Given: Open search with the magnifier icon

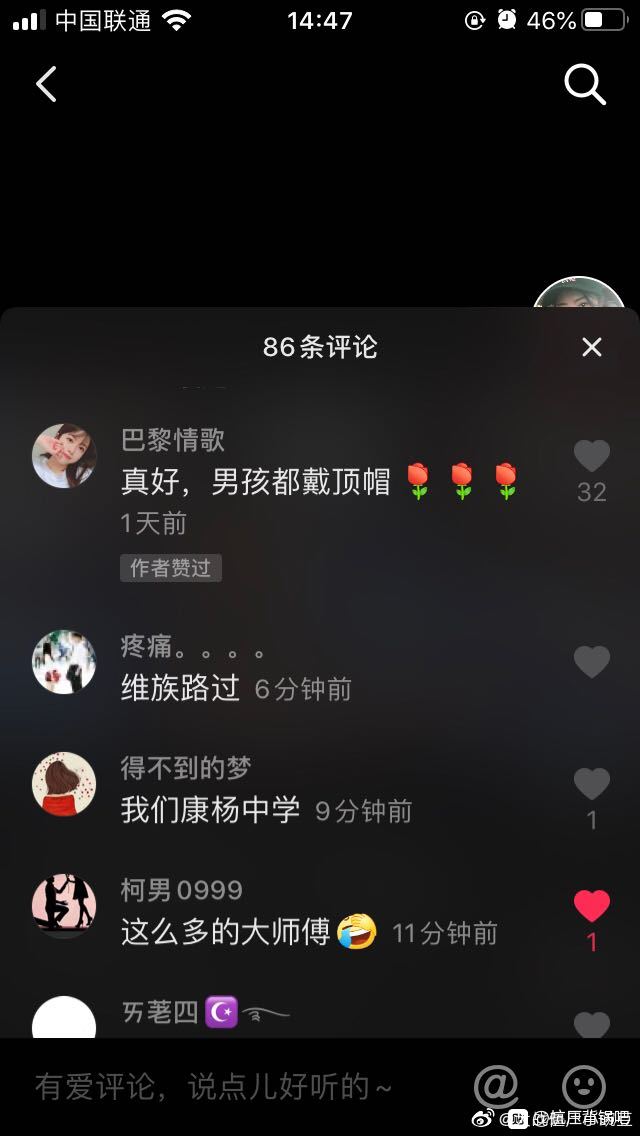Looking at the screenshot, I should coord(585,86).
